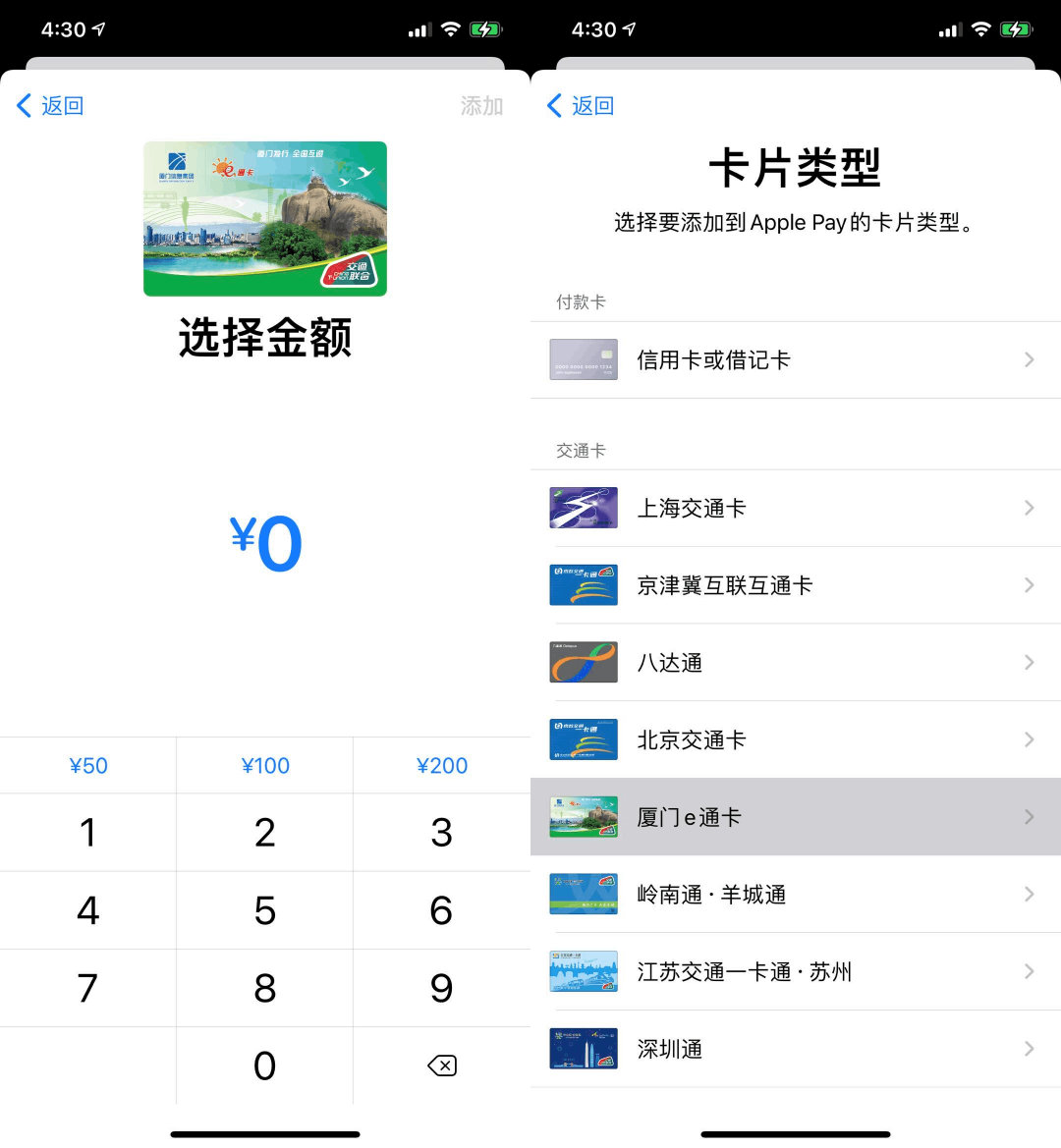Delete the last digit with backspace
1061x1148 pixels.
[442, 1066]
